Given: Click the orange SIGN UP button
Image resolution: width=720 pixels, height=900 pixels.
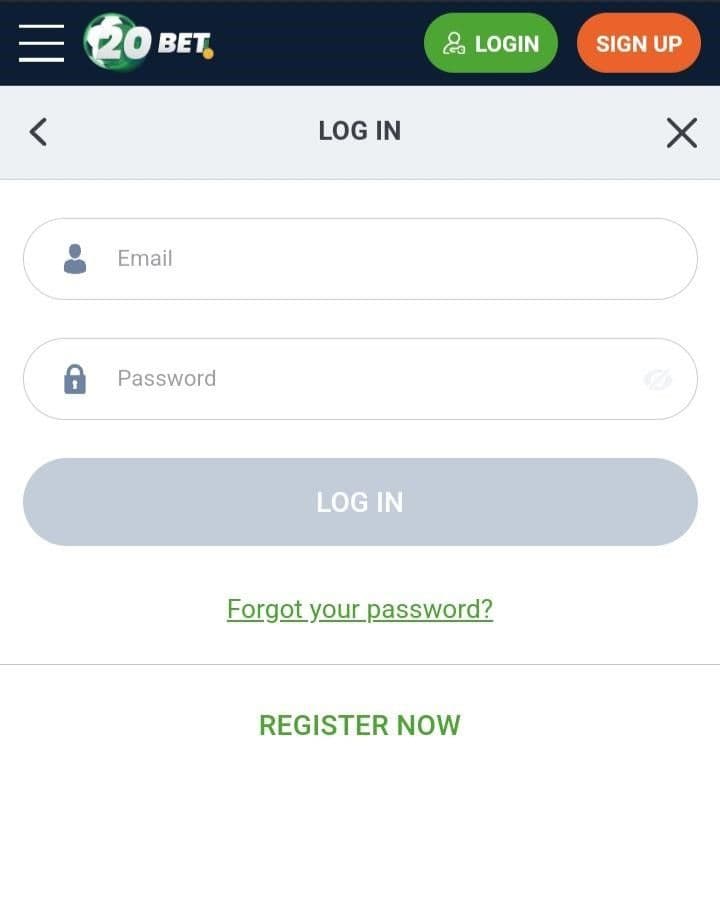Looking at the screenshot, I should [638, 43].
